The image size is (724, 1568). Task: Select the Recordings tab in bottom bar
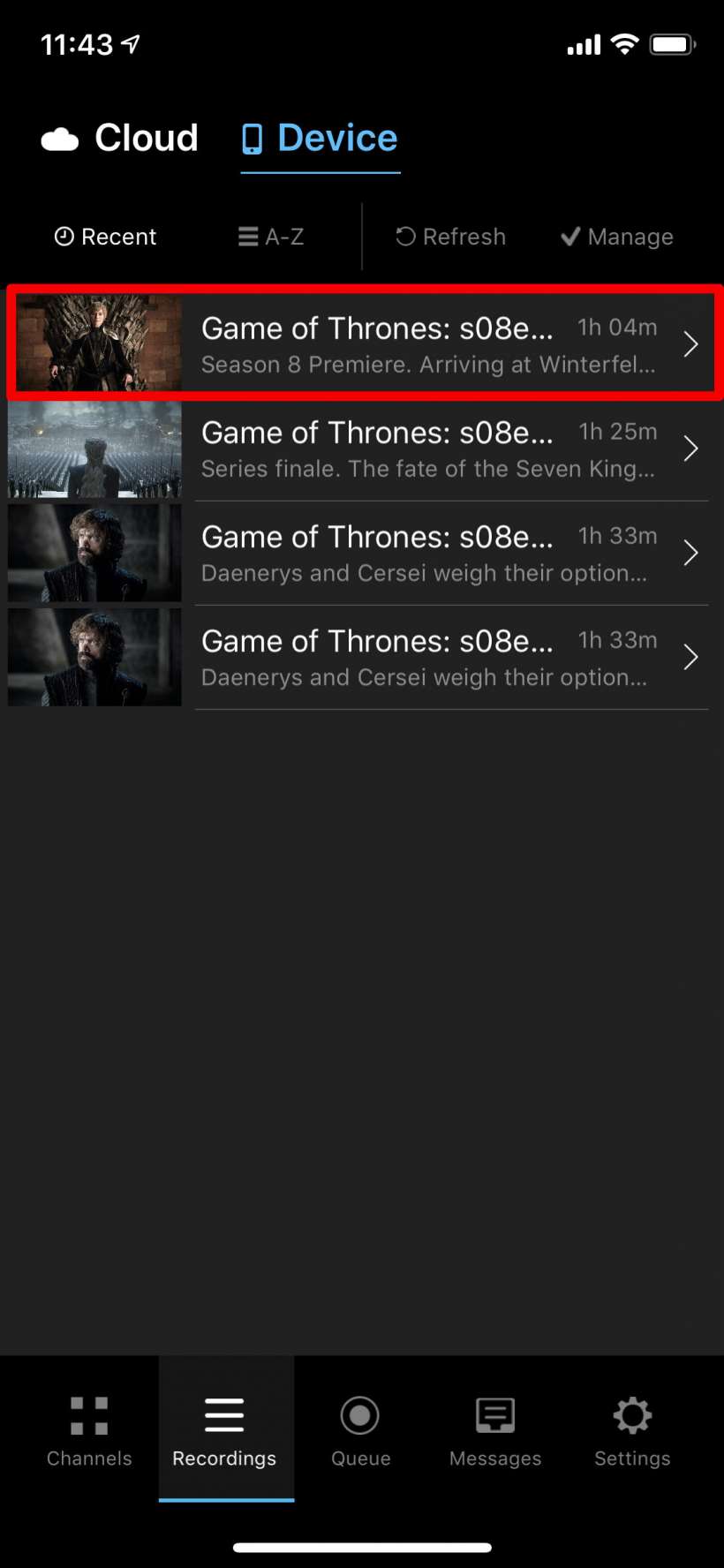(x=224, y=1430)
